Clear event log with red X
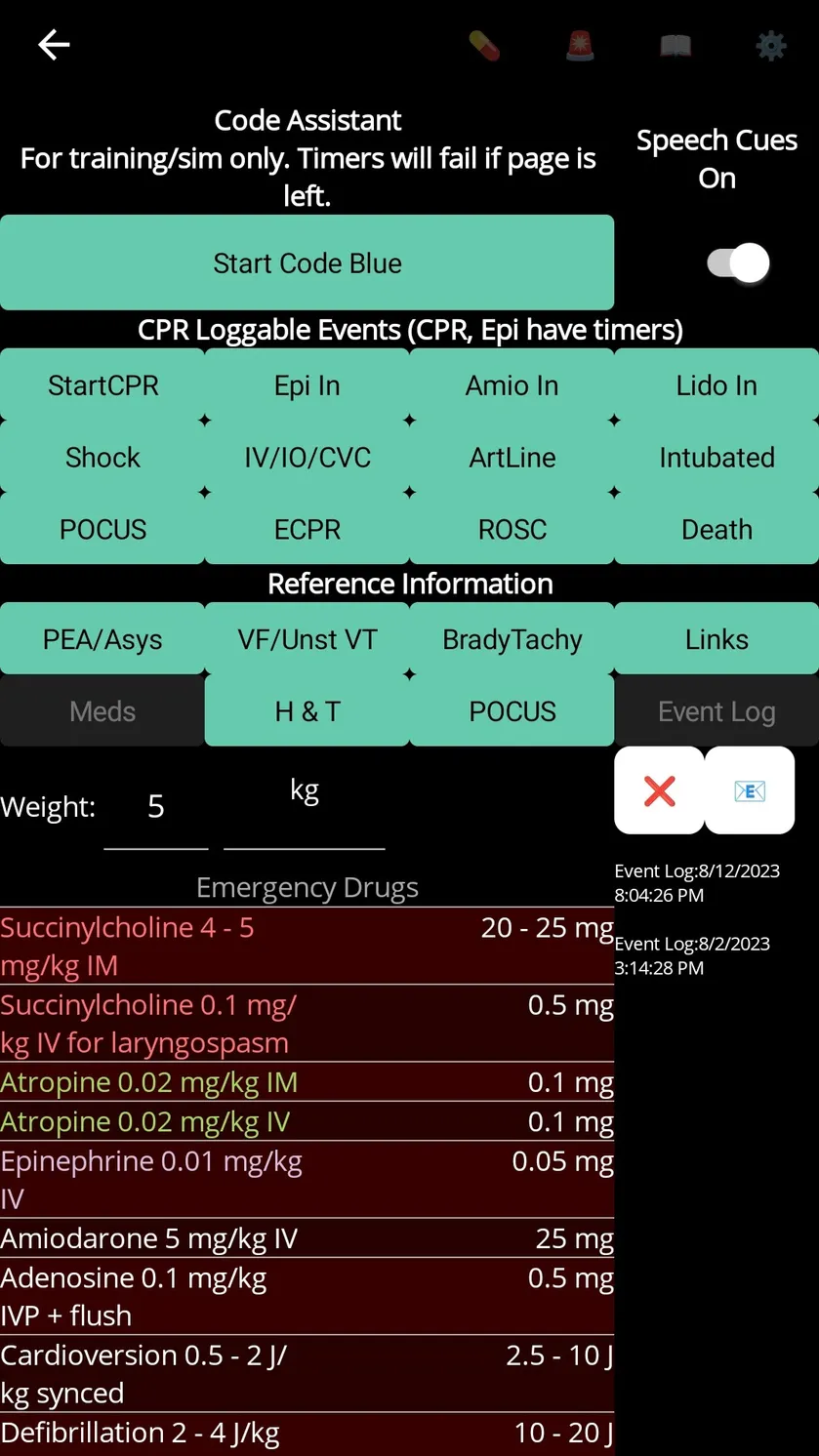819x1456 pixels. coord(659,790)
